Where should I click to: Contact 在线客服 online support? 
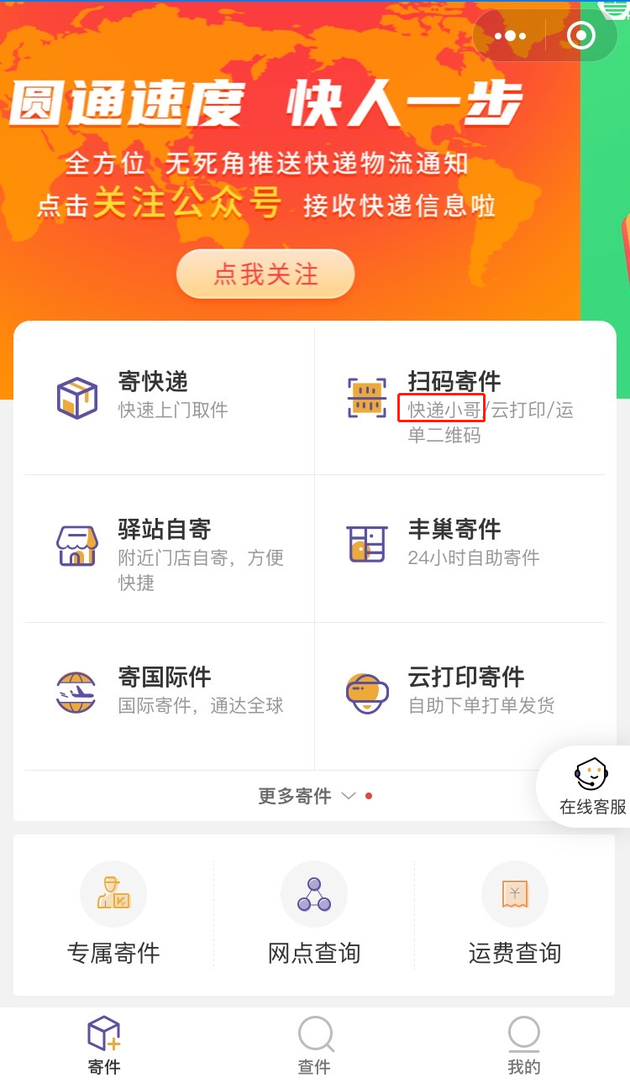[592, 787]
